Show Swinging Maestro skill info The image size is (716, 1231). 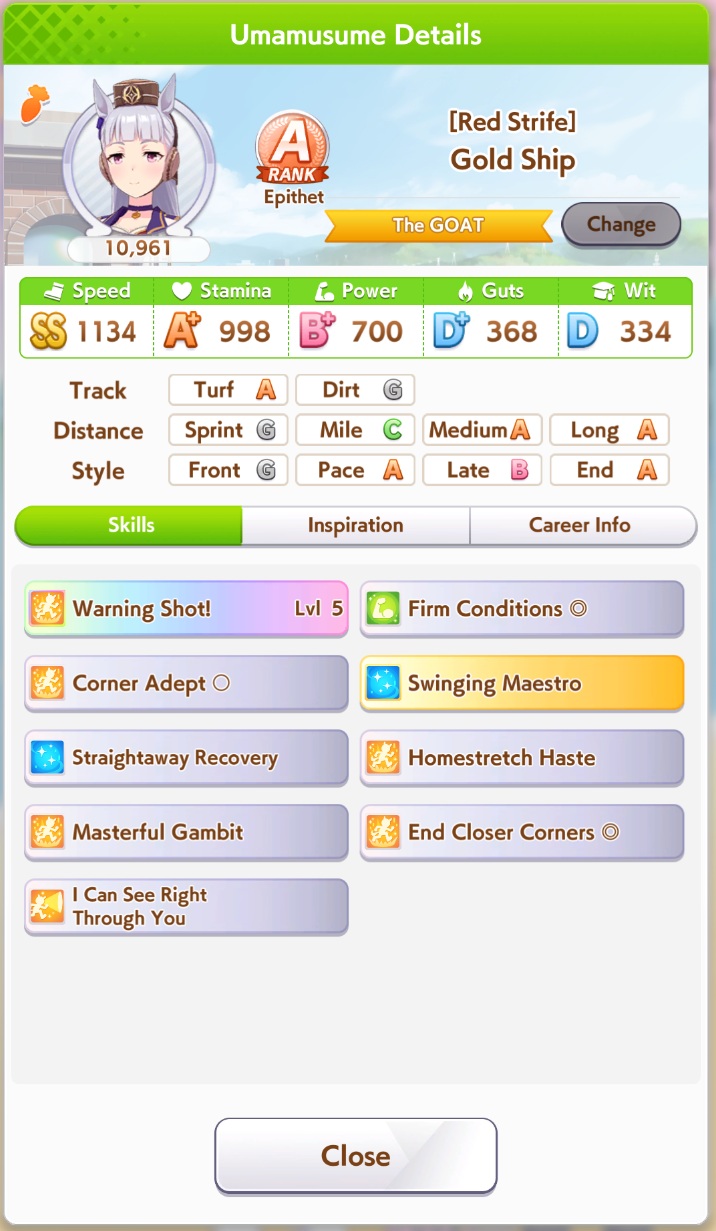click(521, 684)
